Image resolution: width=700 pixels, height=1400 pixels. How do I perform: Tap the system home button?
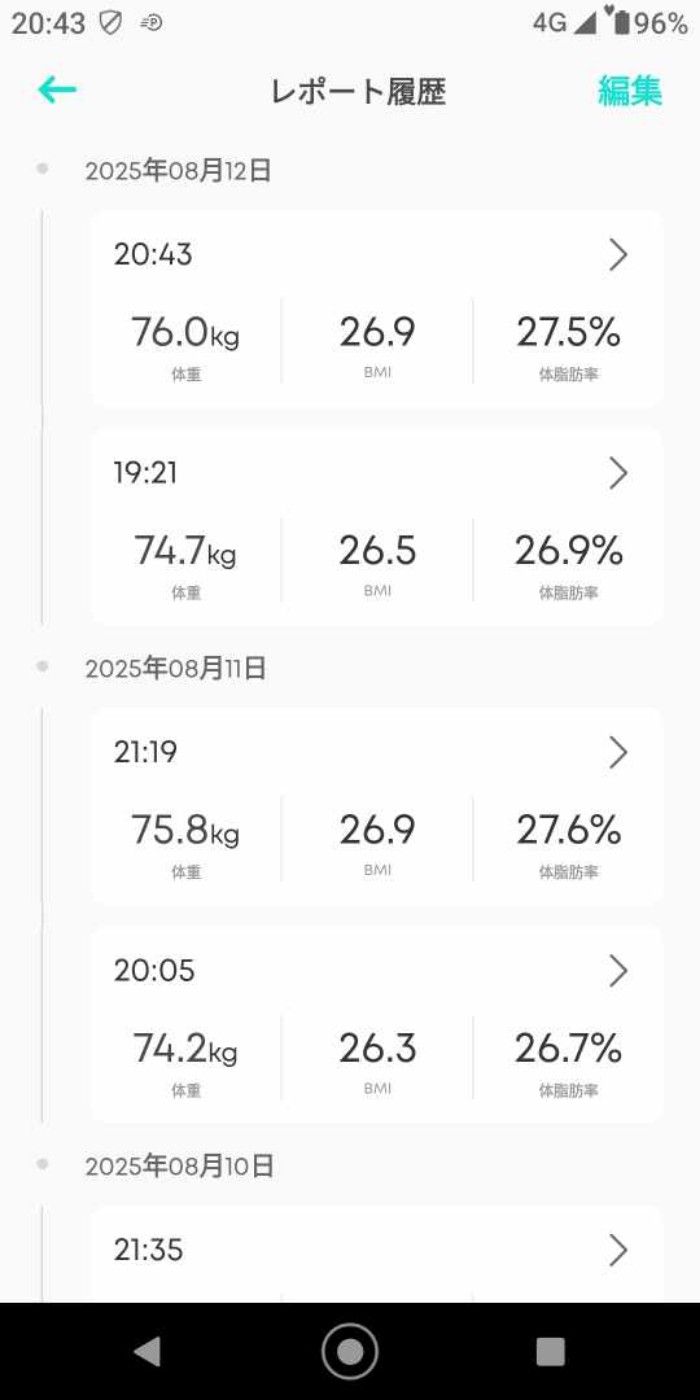(350, 1351)
